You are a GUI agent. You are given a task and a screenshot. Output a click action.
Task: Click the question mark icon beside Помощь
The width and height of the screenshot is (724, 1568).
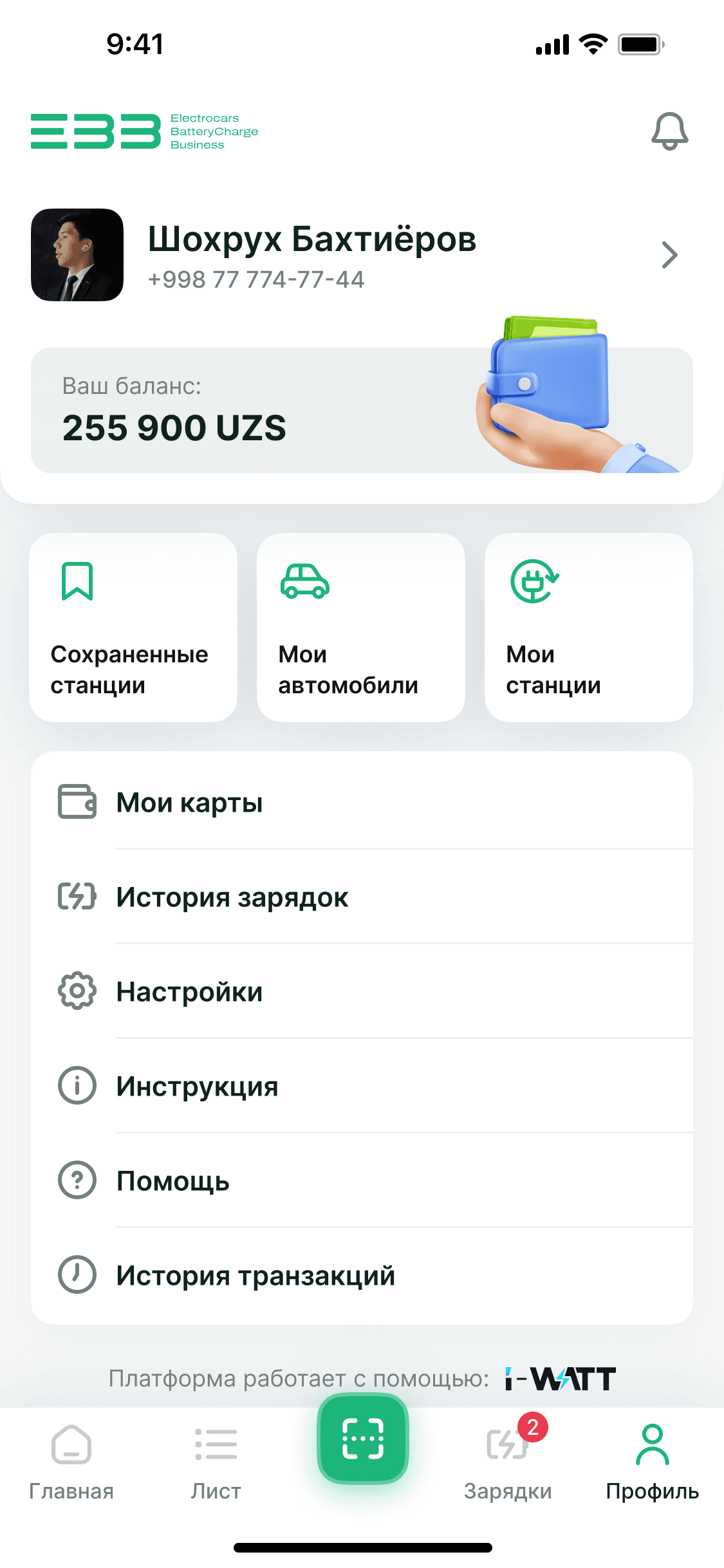(77, 1181)
